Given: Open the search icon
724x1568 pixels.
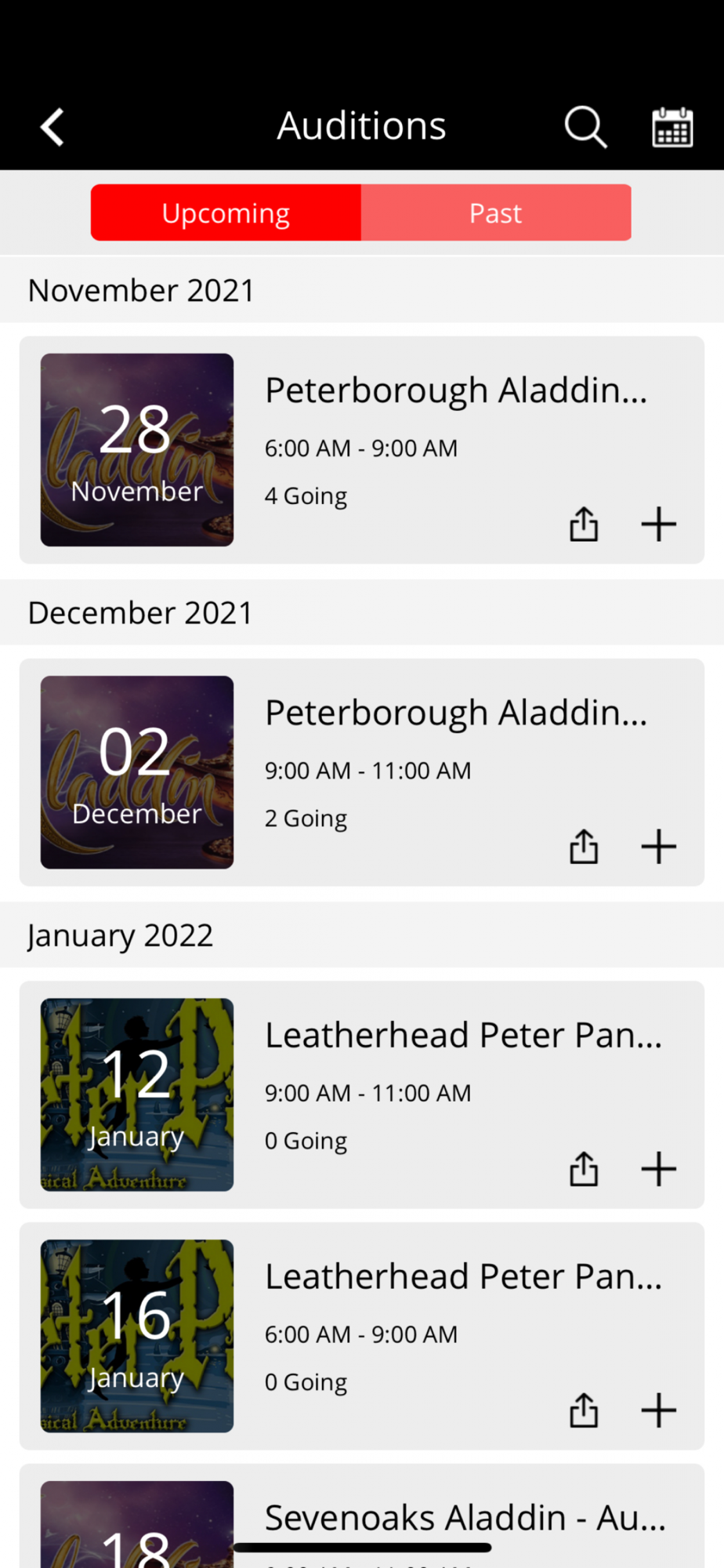Looking at the screenshot, I should click(585, 127).
